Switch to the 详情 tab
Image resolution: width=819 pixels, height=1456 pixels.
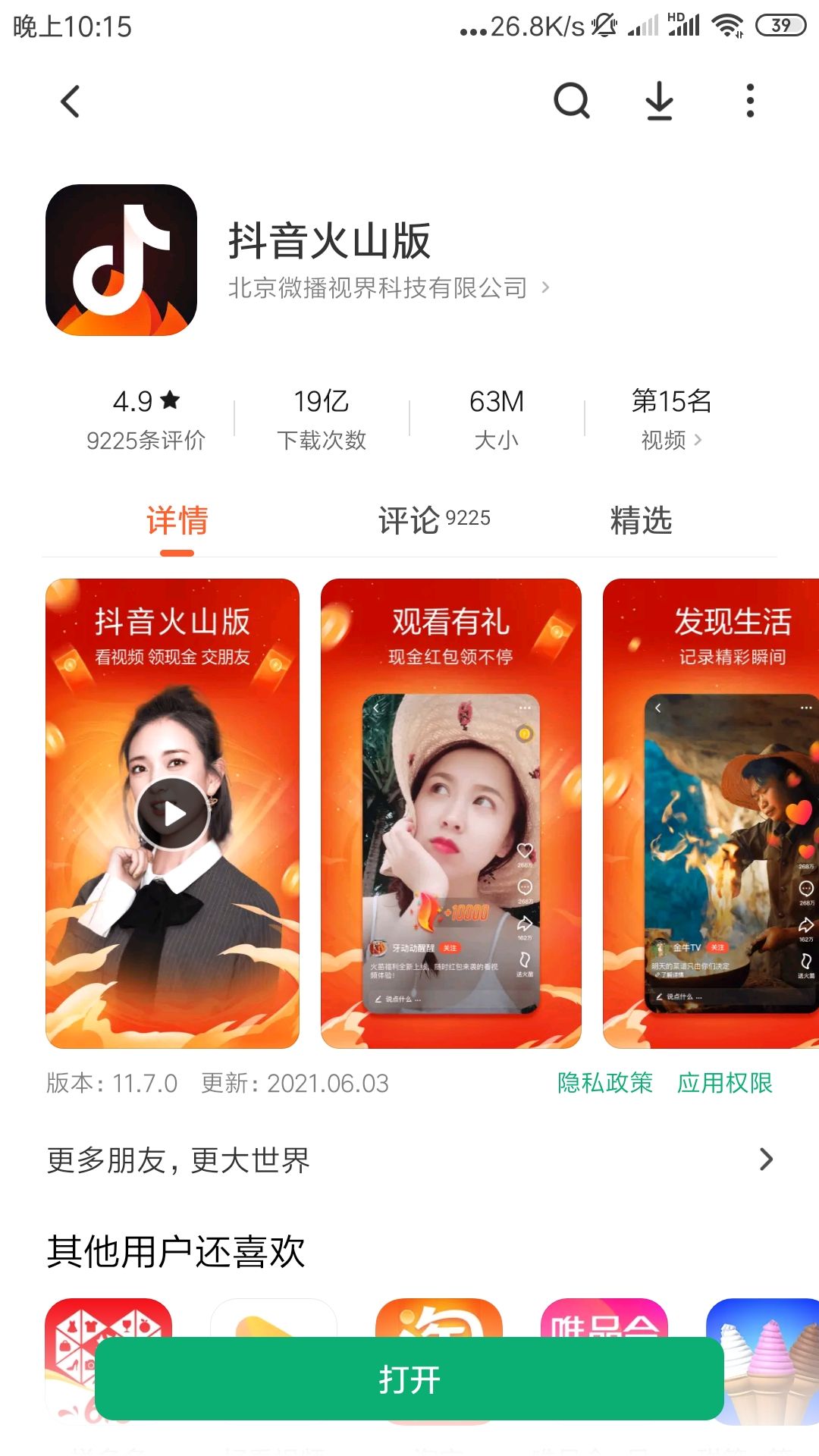pos(177,521)
